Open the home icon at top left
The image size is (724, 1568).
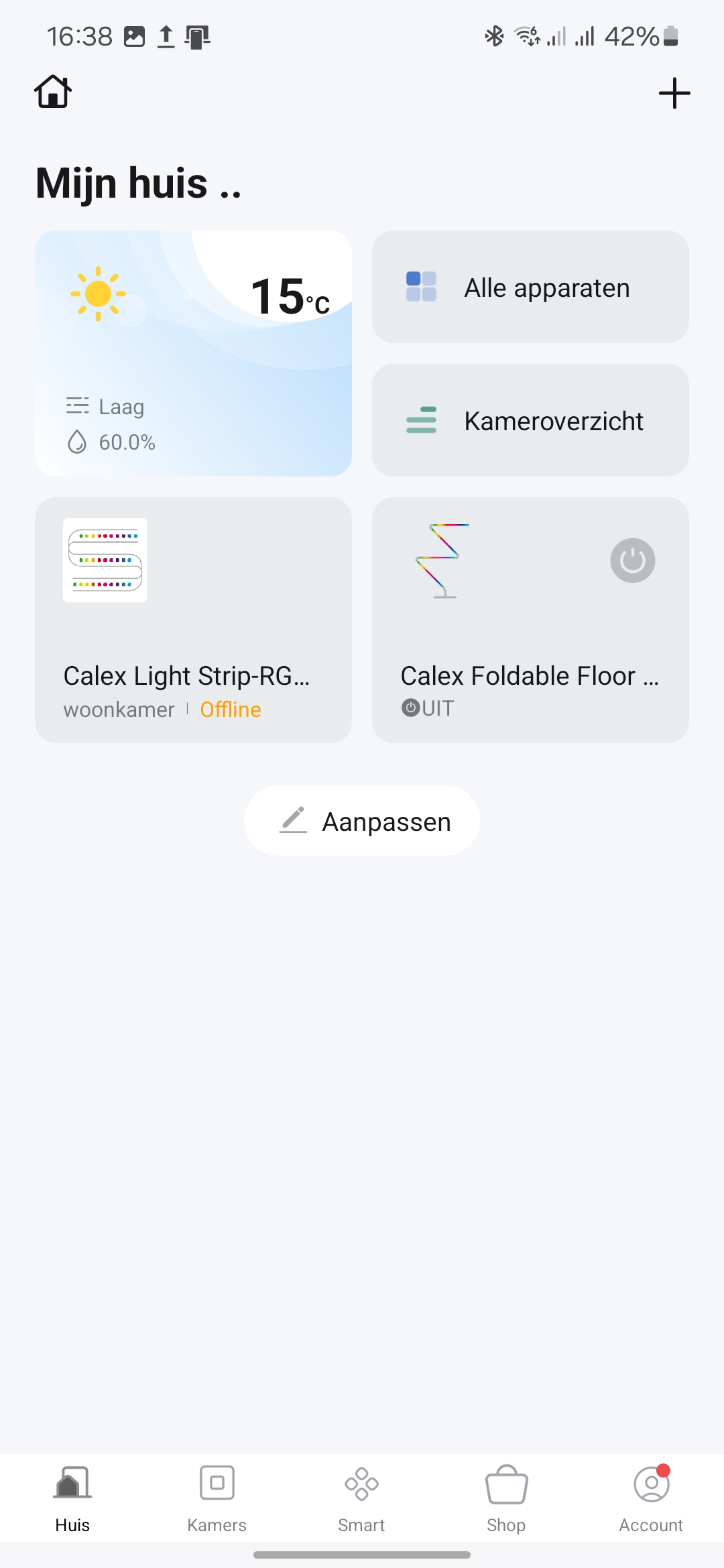coord(53,92)
